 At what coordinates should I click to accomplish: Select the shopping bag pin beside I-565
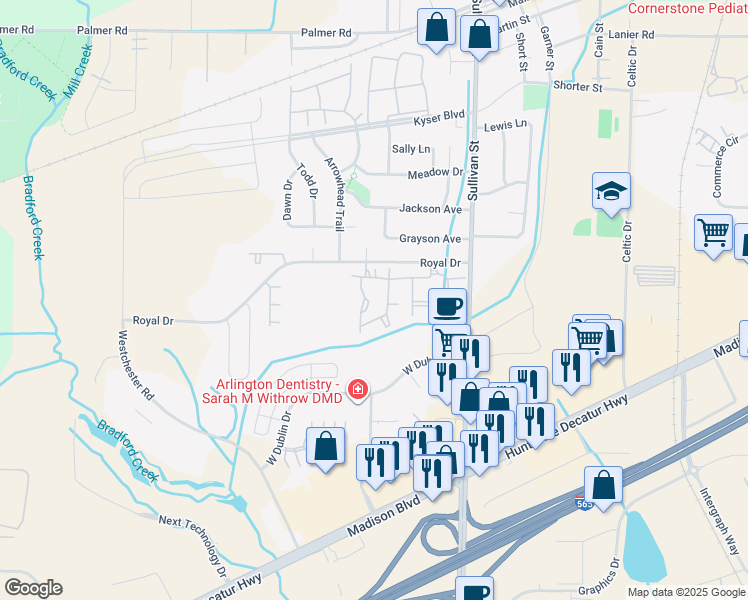tap(603, 488)
